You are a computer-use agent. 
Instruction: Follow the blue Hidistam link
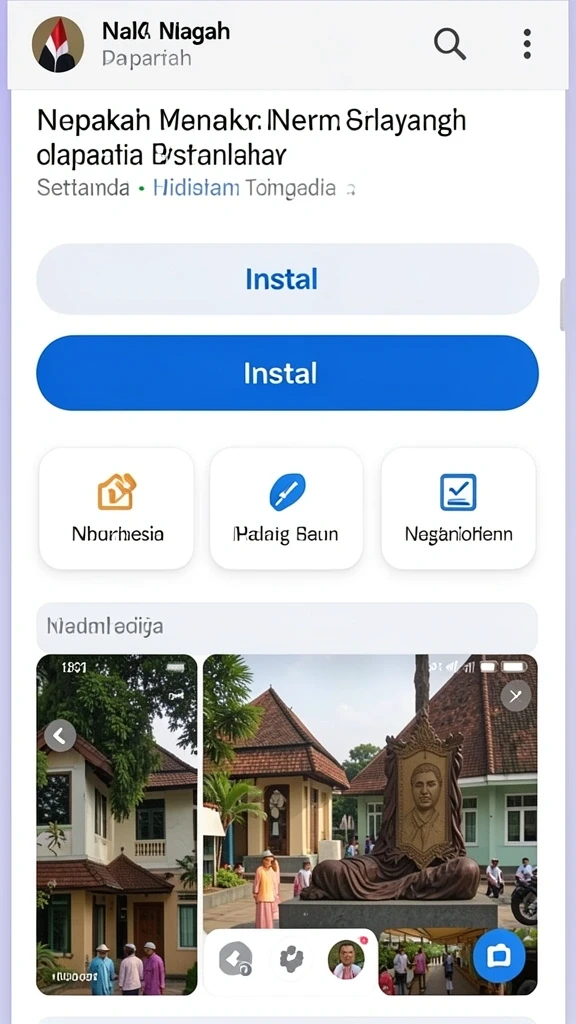(x=196, y=188)
